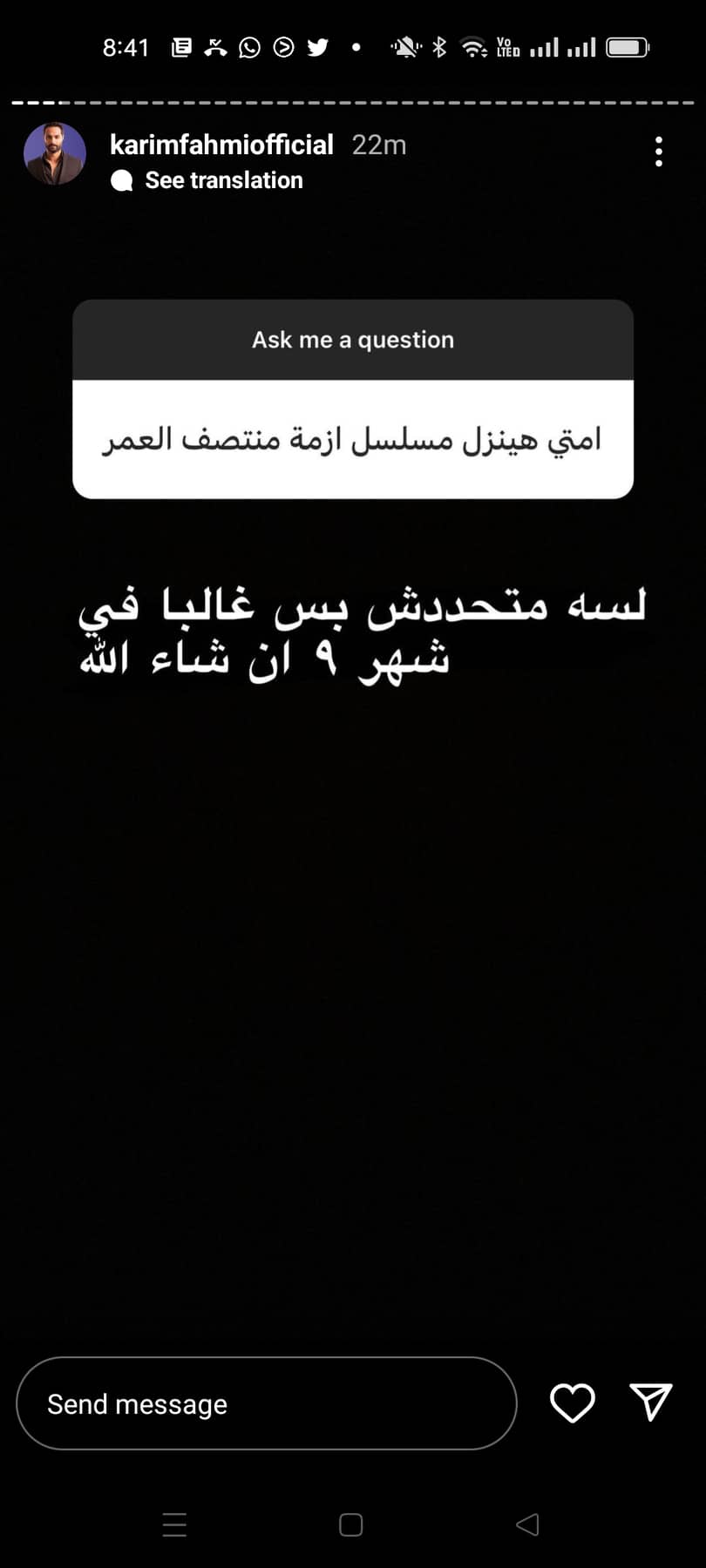The image size is (706, 1568).
Task: Open the story overflow menu
Action: tap(659, 152)
